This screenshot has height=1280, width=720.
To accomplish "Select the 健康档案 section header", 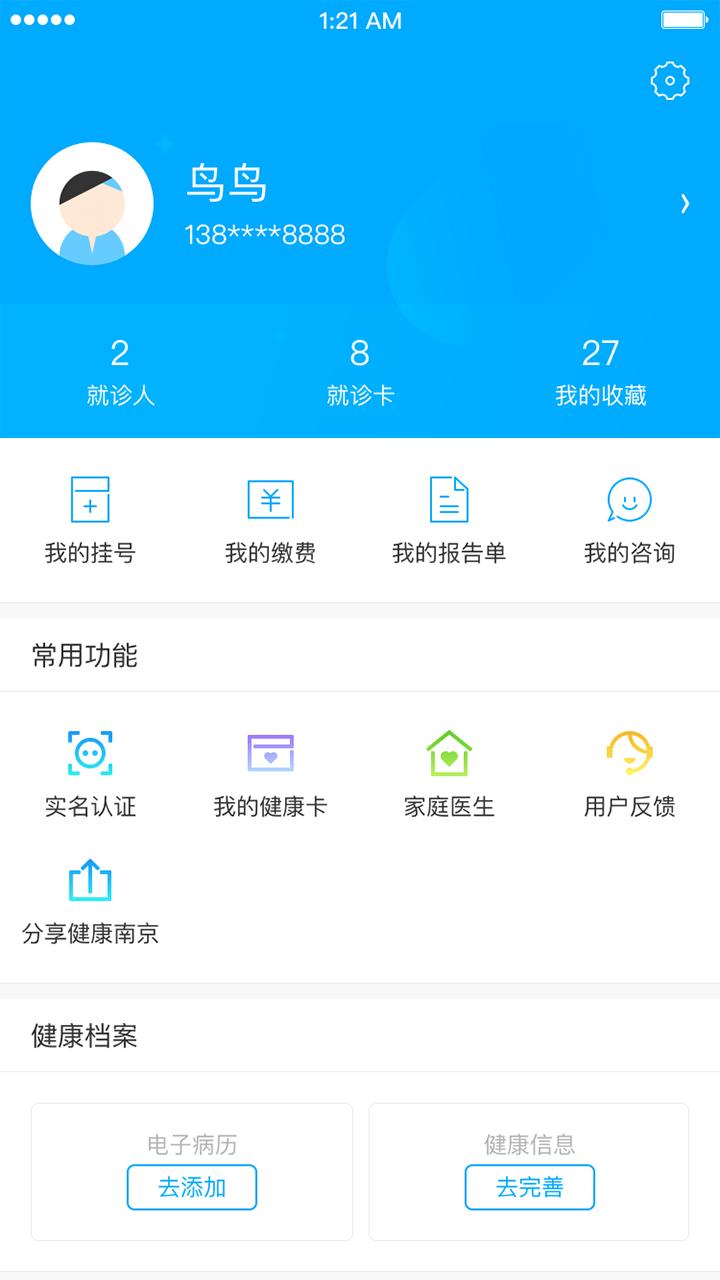I will 85,1035.
